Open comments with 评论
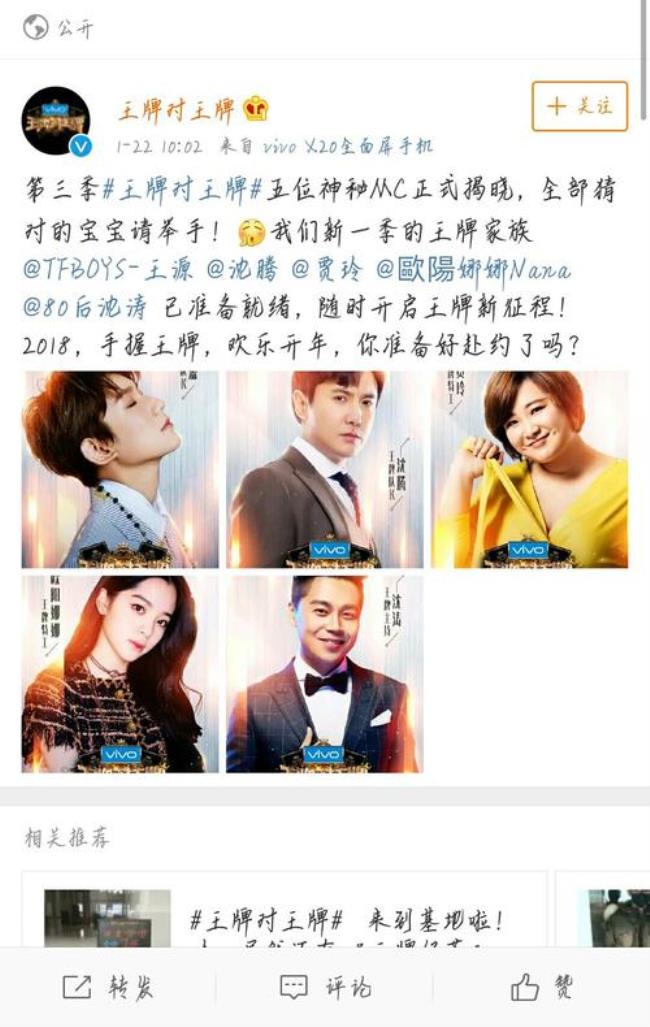 [x=325, y=988]
